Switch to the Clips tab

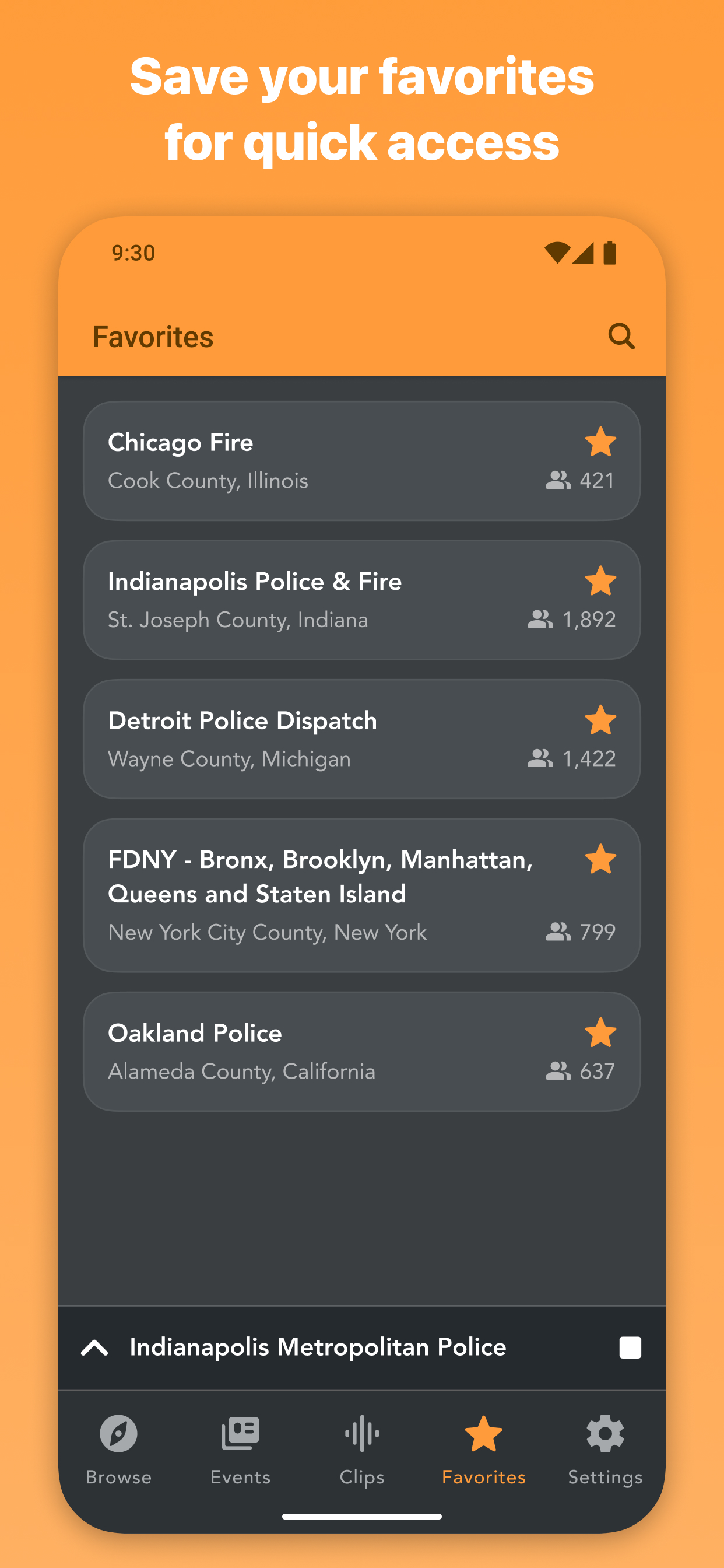click(x=362, y=1448)
